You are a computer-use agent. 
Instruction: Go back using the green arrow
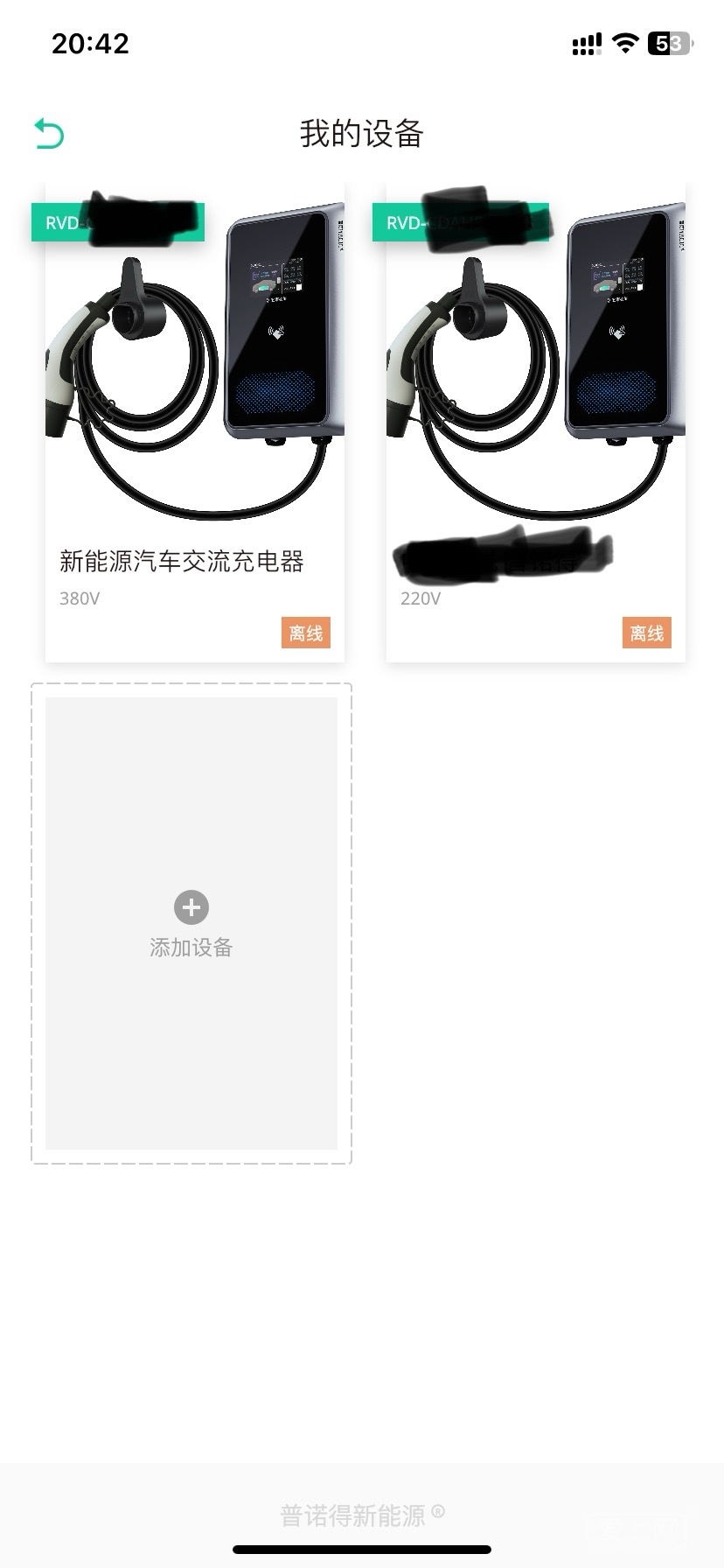50,134
